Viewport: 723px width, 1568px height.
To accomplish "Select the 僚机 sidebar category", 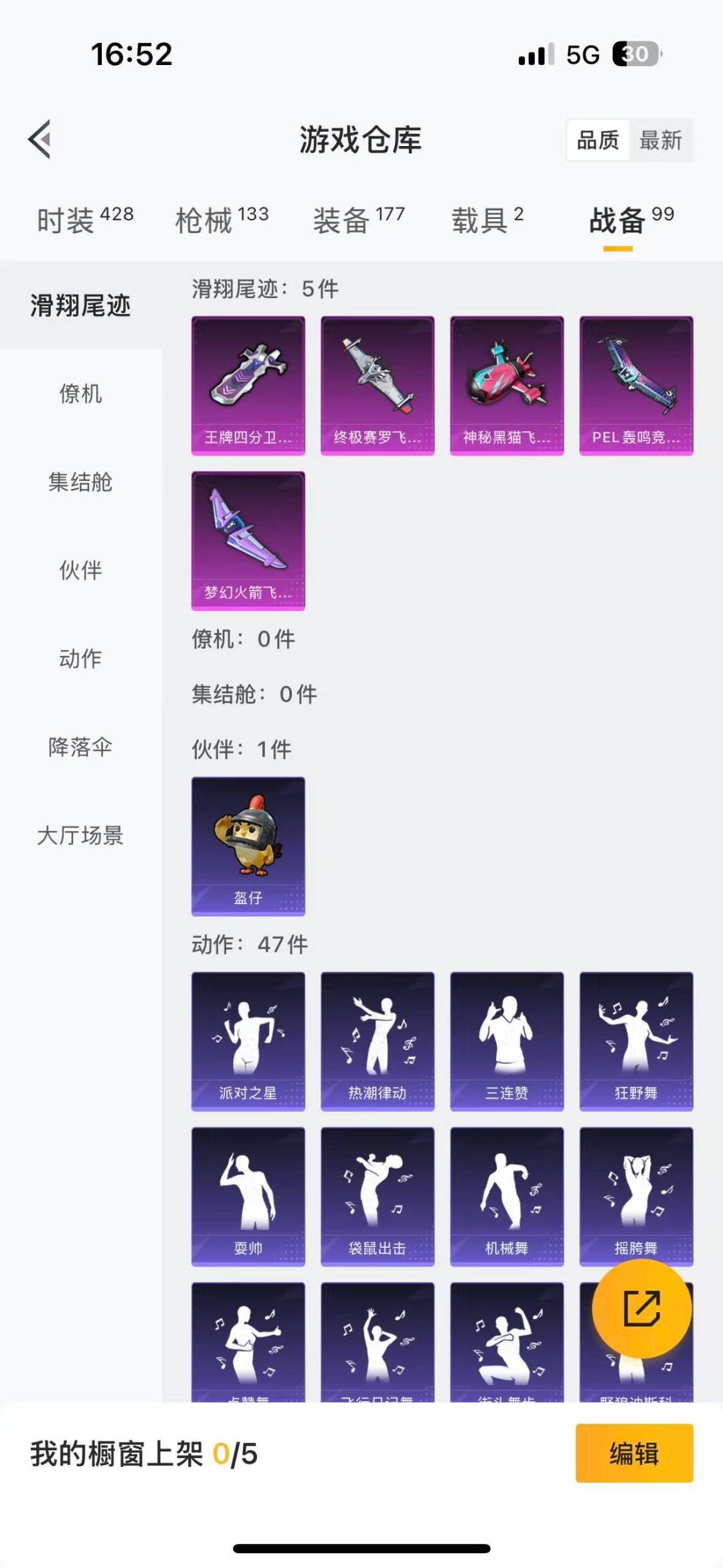I will (x=80, y=395).
